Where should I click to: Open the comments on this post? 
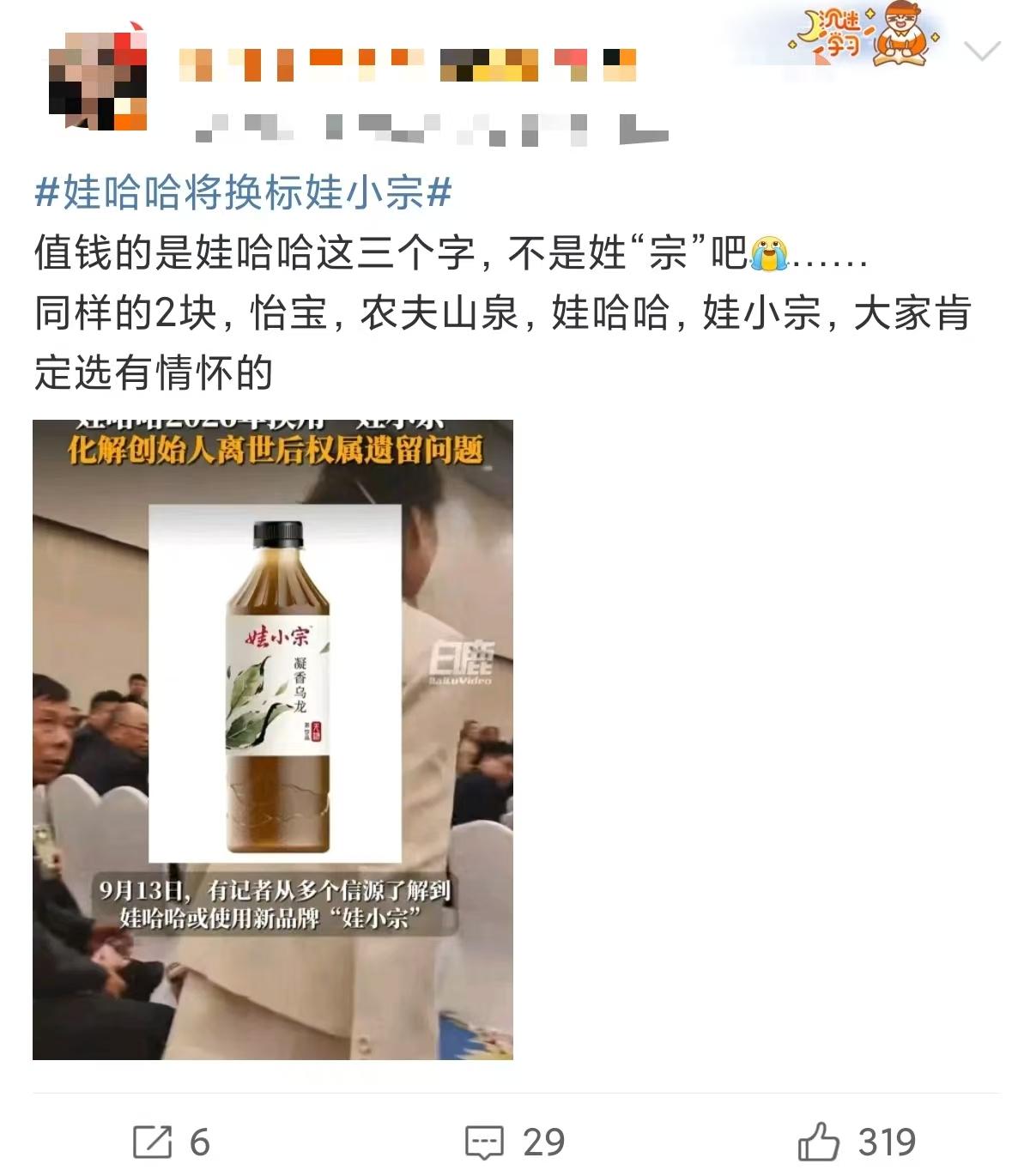tap(514, 1142)
